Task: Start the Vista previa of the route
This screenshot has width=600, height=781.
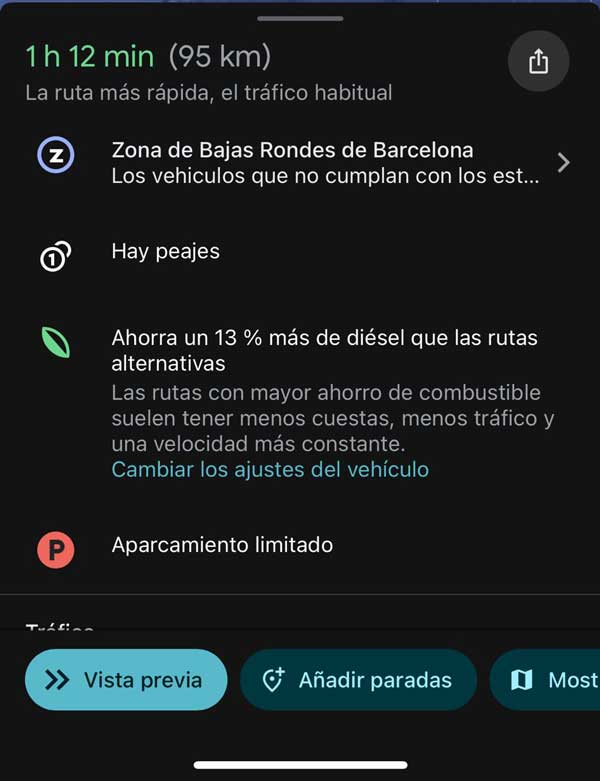Action: [x=126, y=680]
